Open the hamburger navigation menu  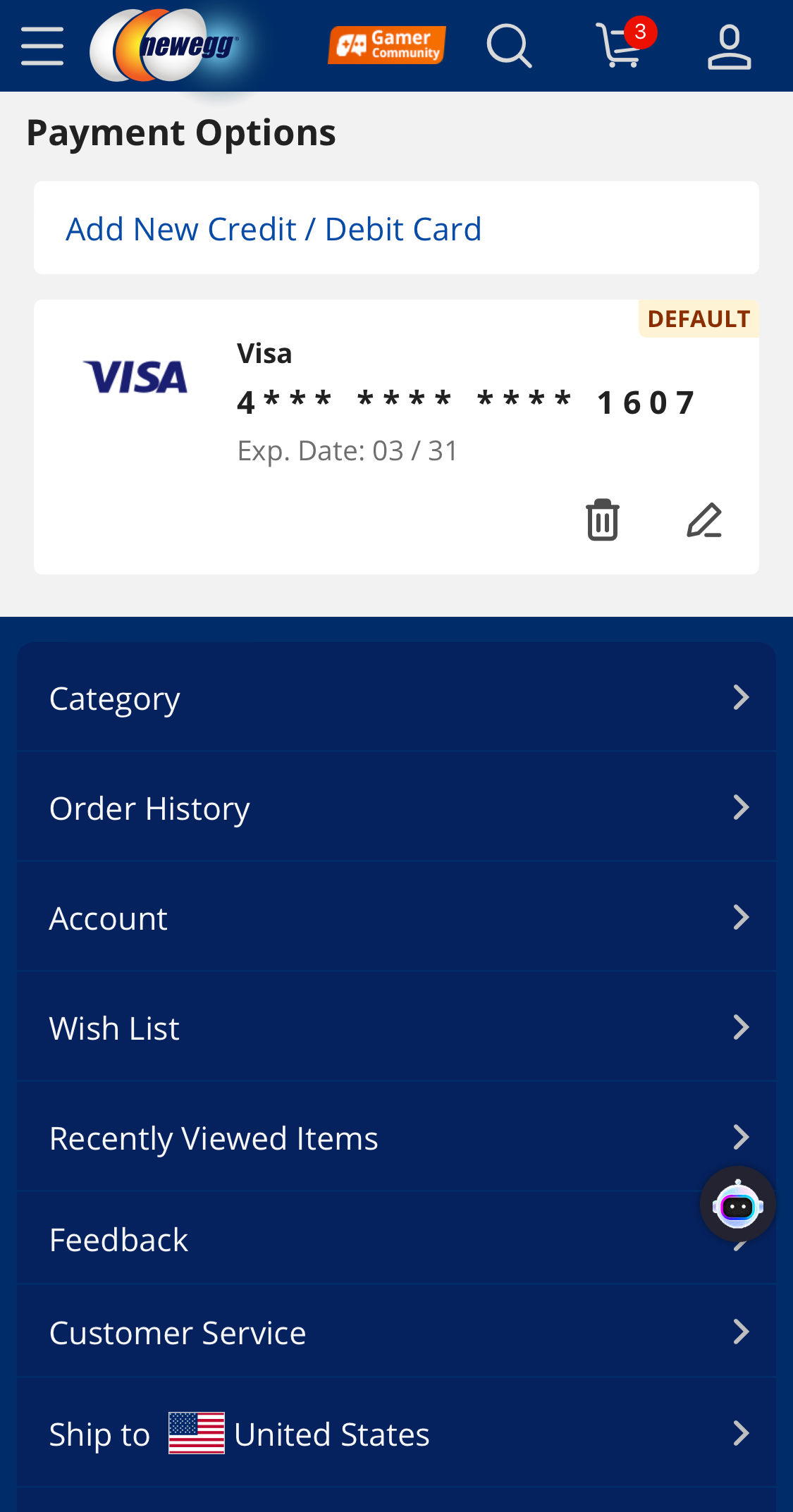pos(42,46)
